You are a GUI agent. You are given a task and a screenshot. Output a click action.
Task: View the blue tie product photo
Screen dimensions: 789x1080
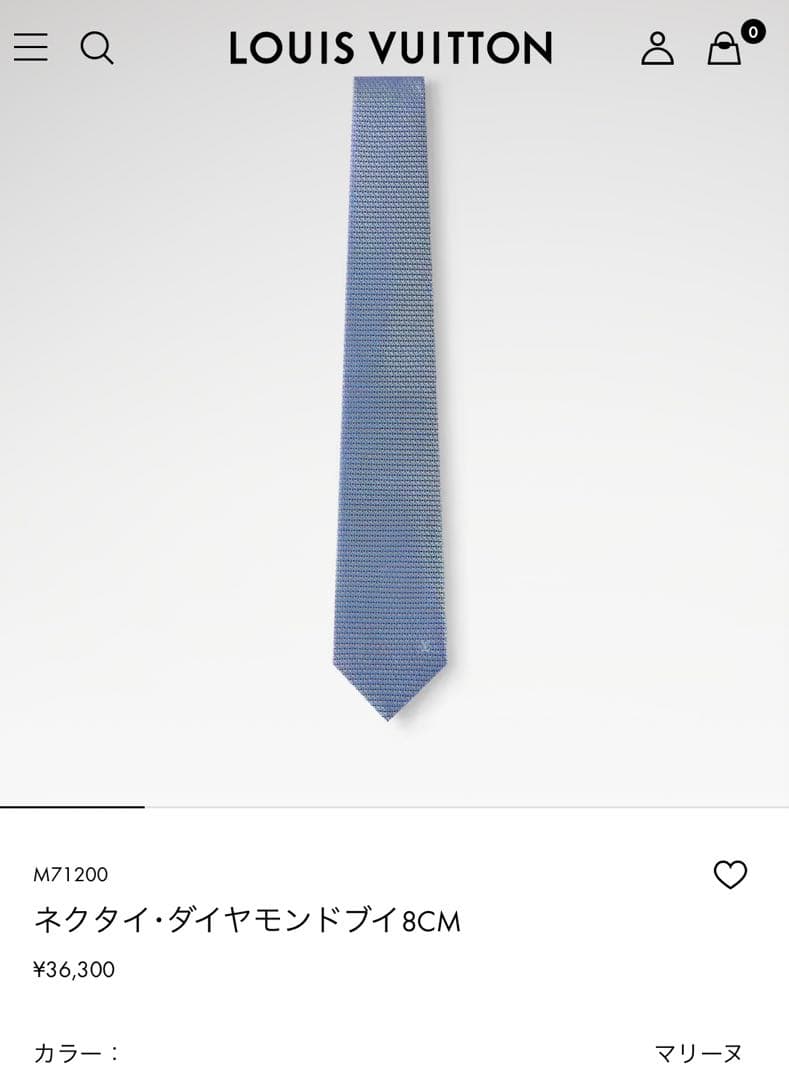(392, 400)
